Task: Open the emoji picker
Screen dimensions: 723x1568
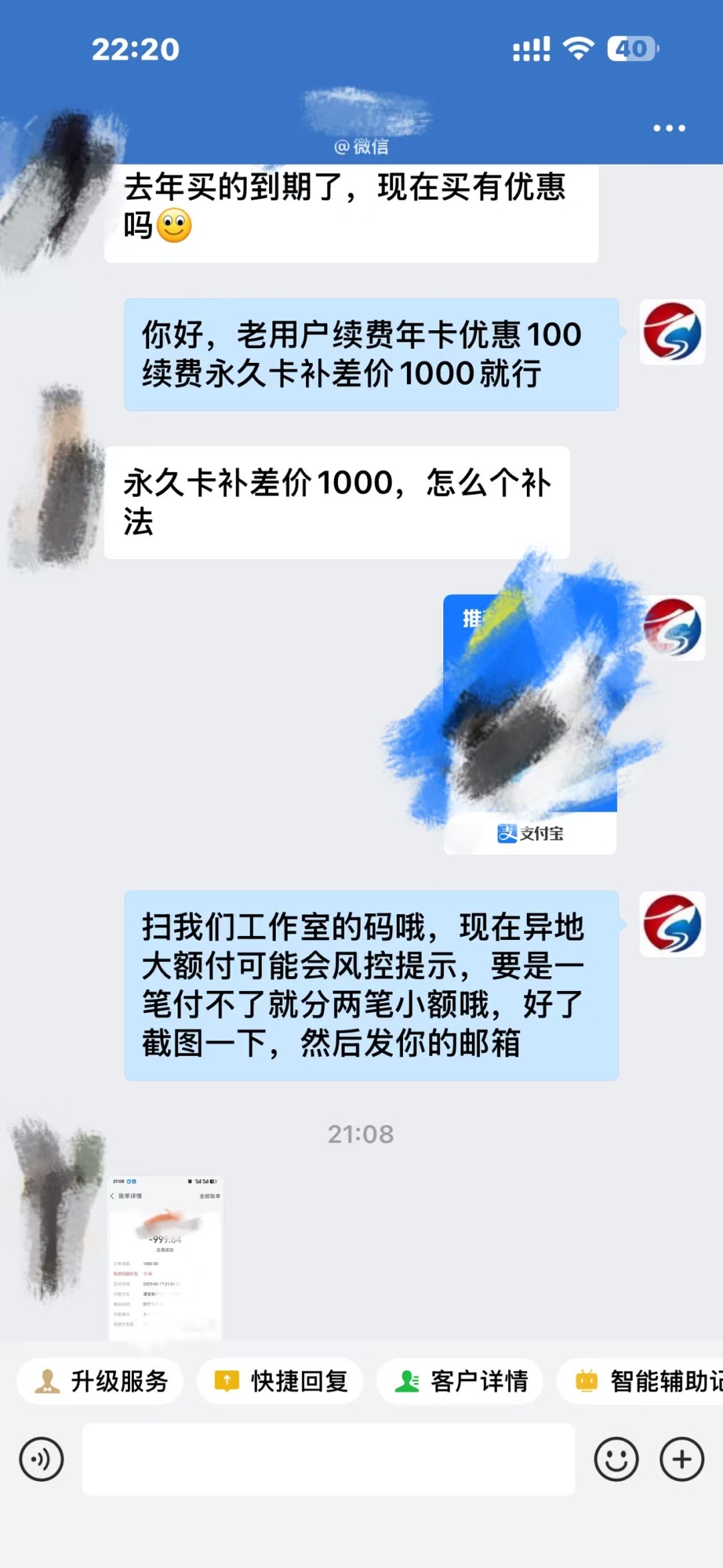Action: (x=615, y=1459)
